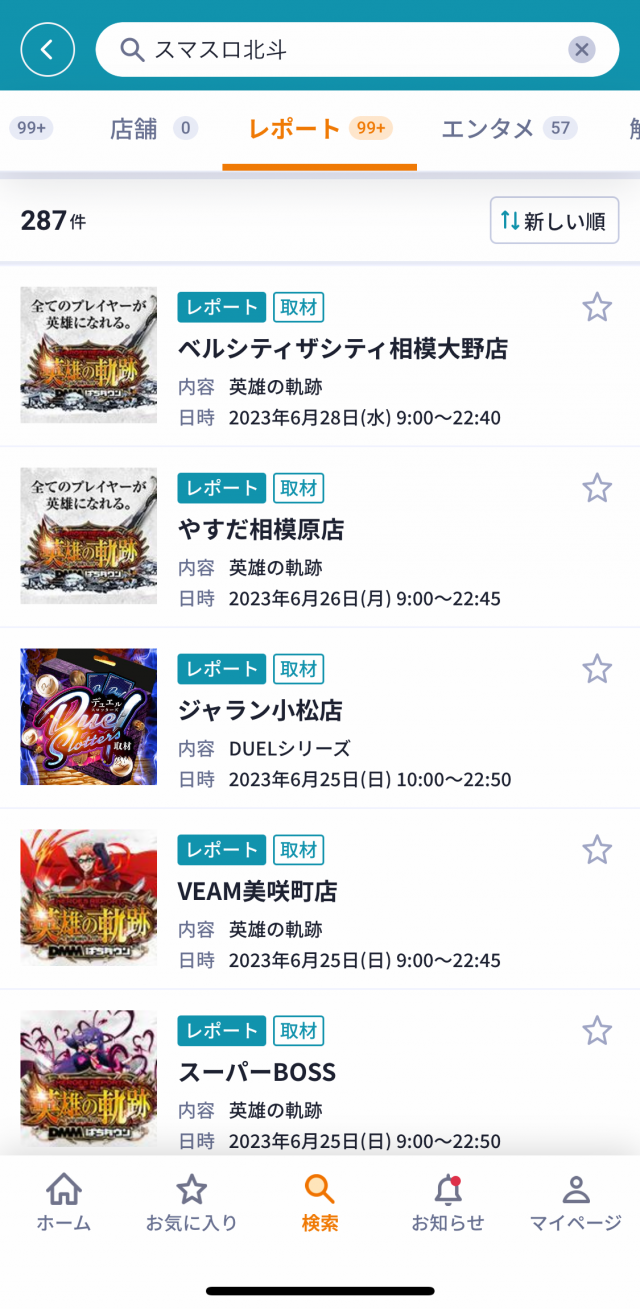Clear the search text スマスロ北斗

(582, 49)
